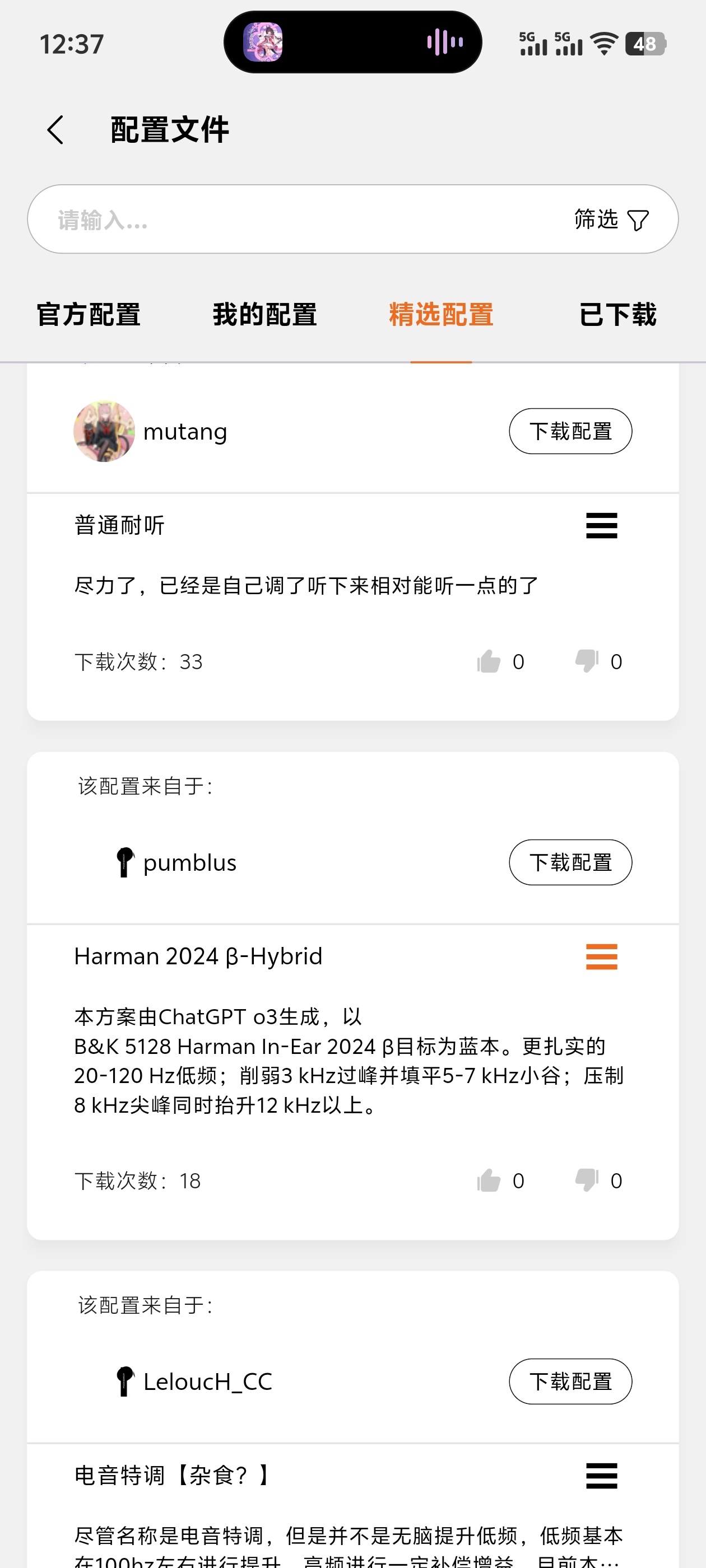Screen dimensions: 706x1568
Task: Like the 普通耐听 configuration
Action: tap(489, 661)
